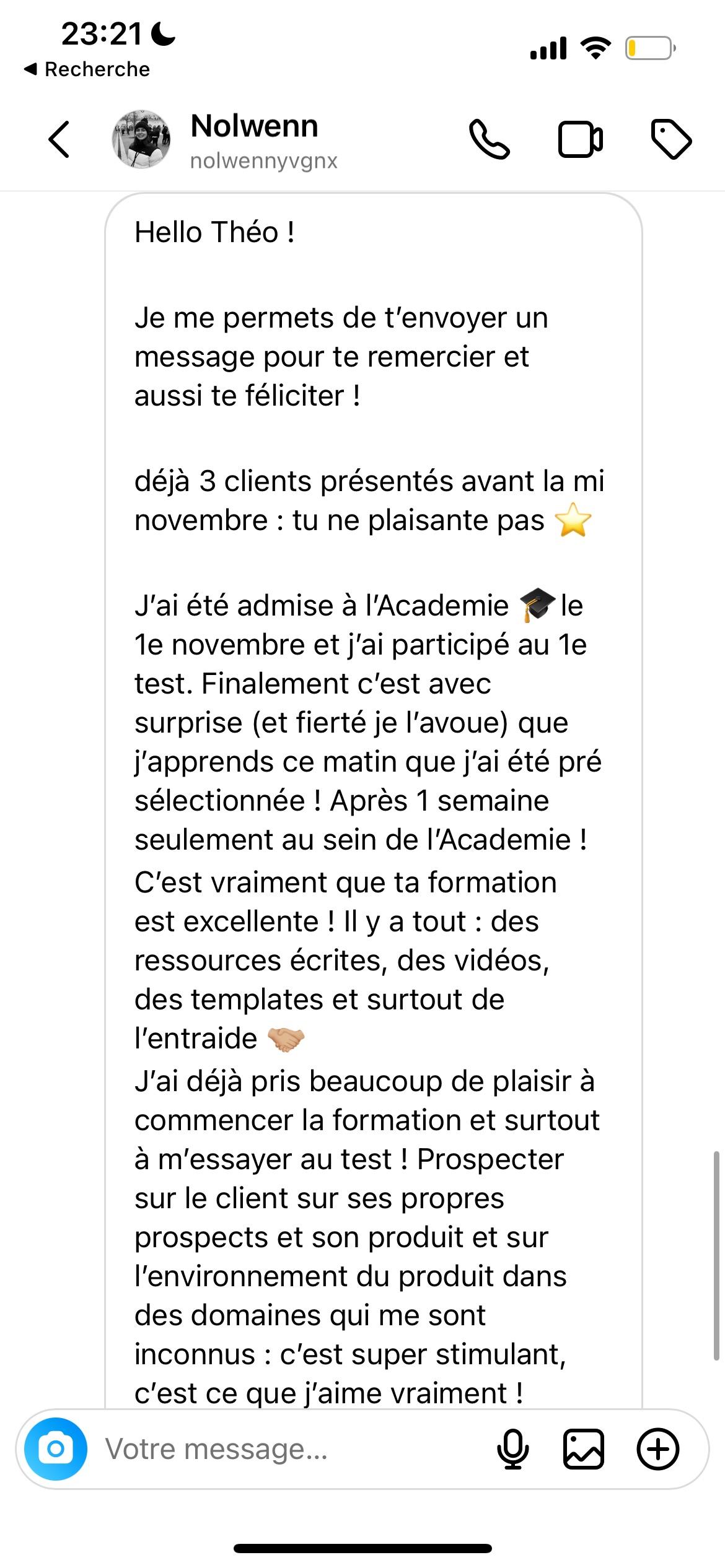Return to Recherche via the status bar
Viewport: 725px width, 1568px height.
click(x=87, y=69)
